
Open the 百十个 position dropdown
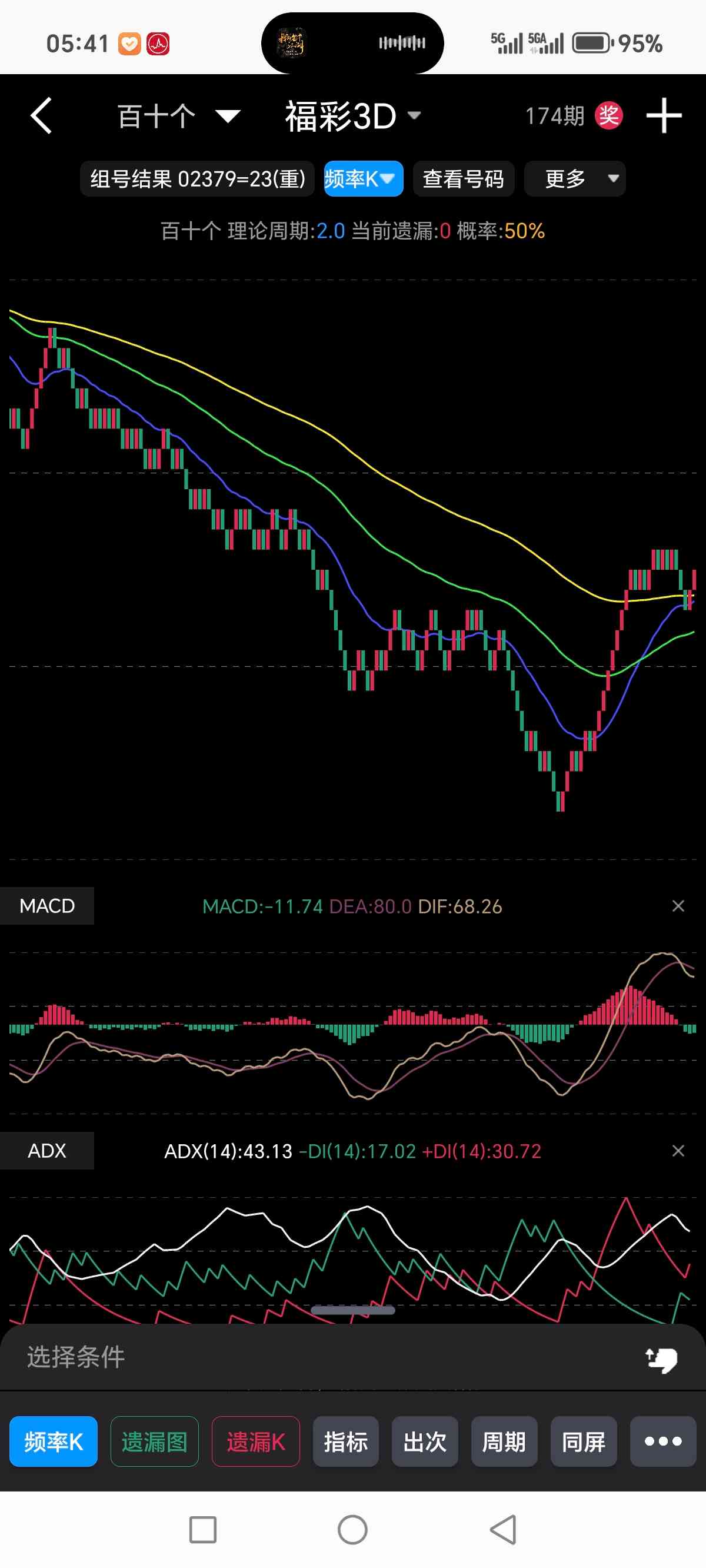point(178,115)
